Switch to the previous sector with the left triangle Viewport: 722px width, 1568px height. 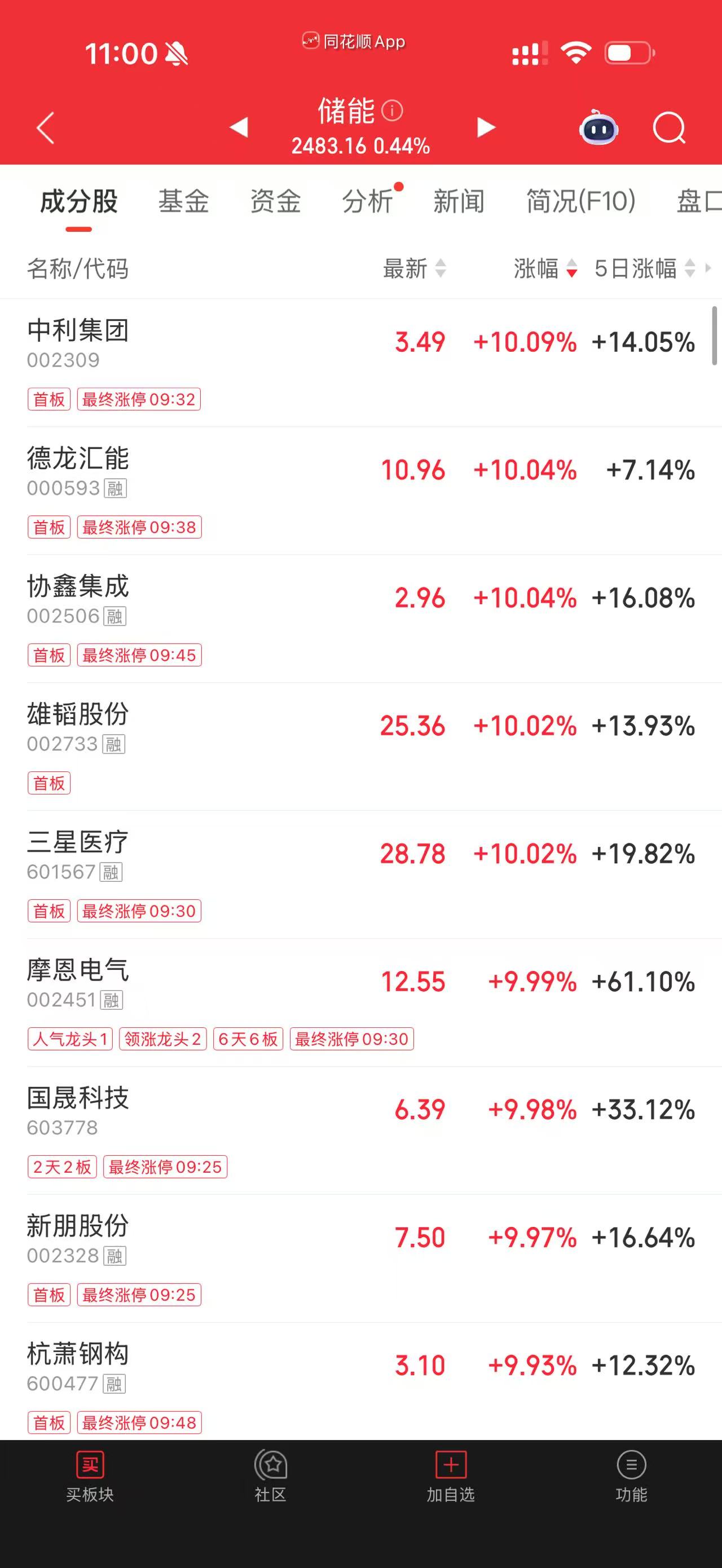pyautogui.click(x=239, y=127)
